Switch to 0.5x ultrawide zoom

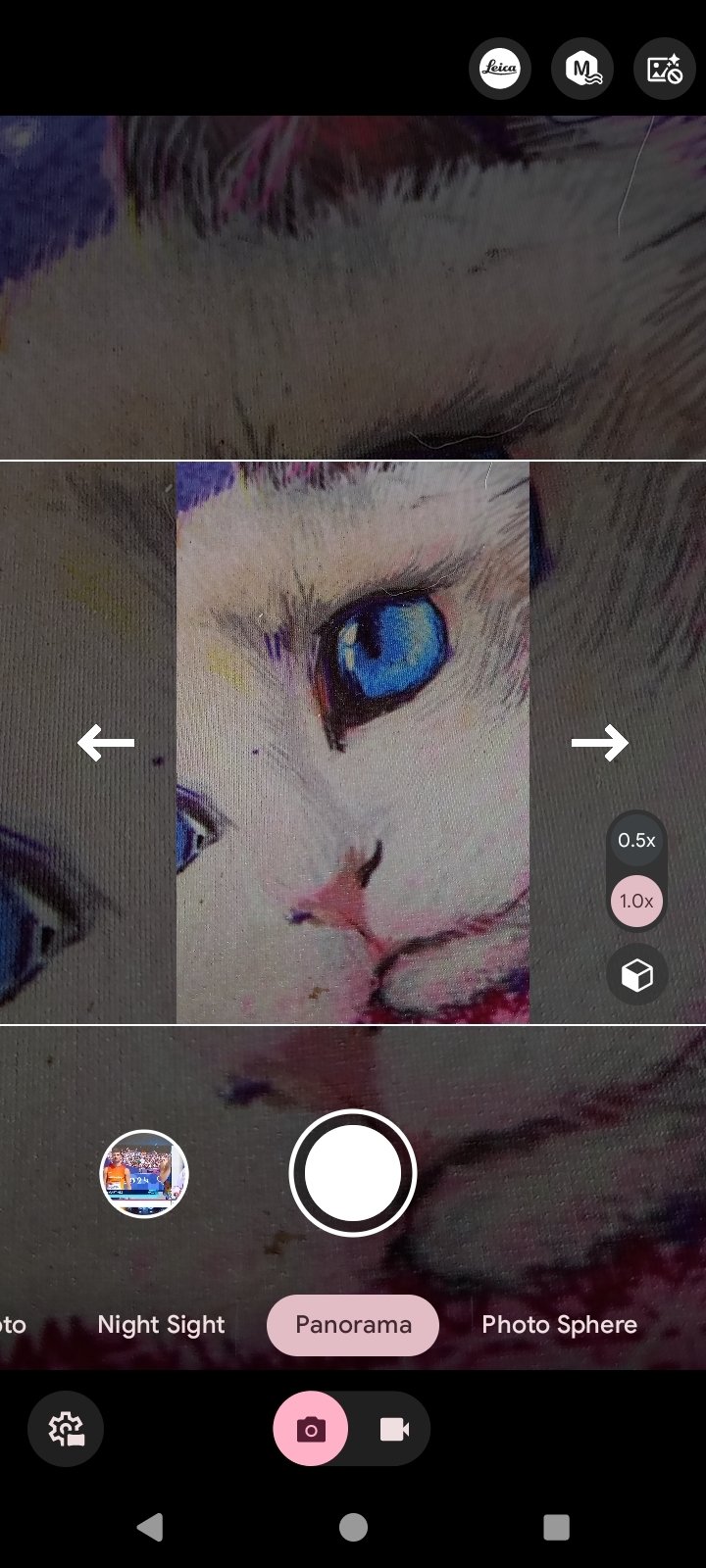point(636,839)
